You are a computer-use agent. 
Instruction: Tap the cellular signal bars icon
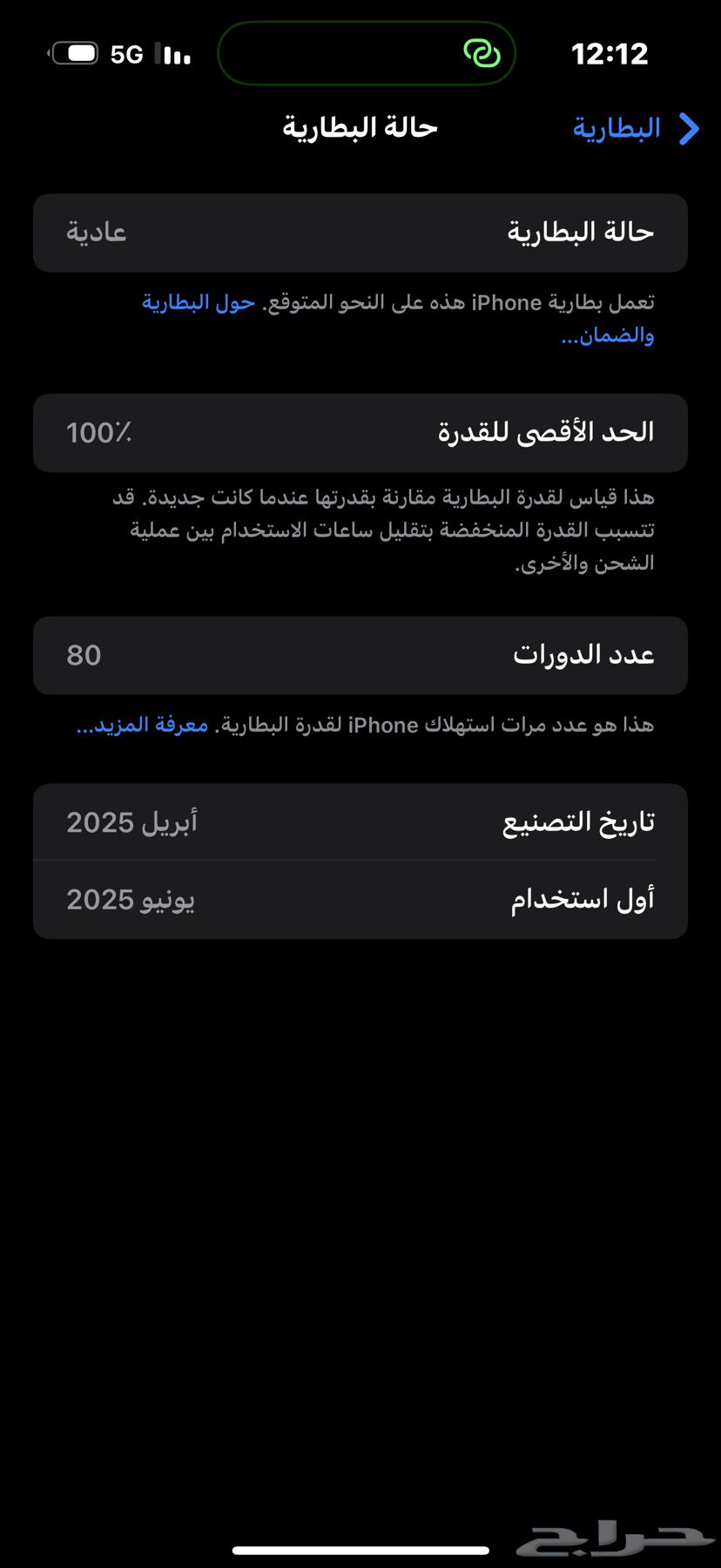tap(172, 54)
